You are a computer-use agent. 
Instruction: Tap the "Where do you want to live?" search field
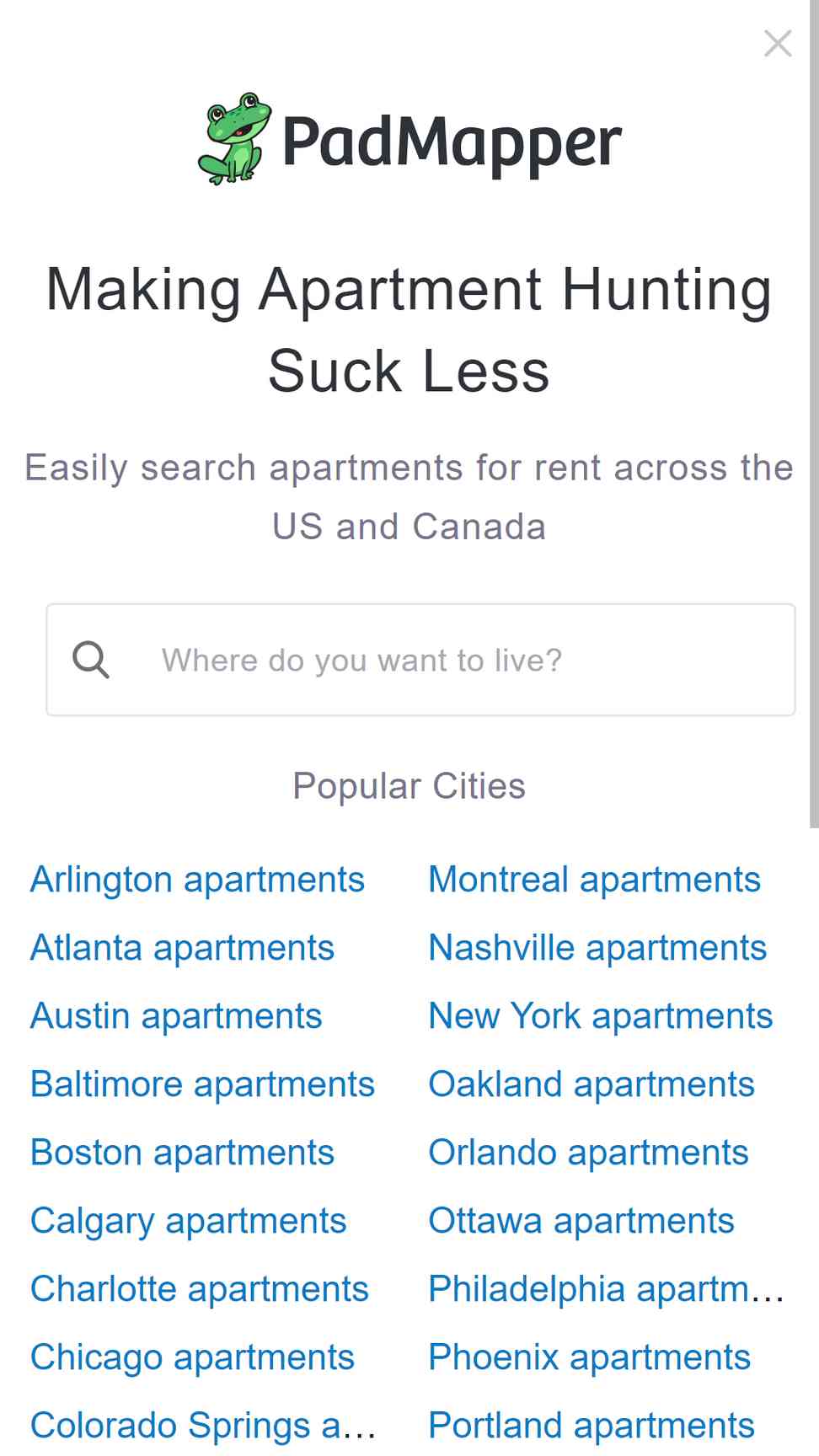coord(420,660)
